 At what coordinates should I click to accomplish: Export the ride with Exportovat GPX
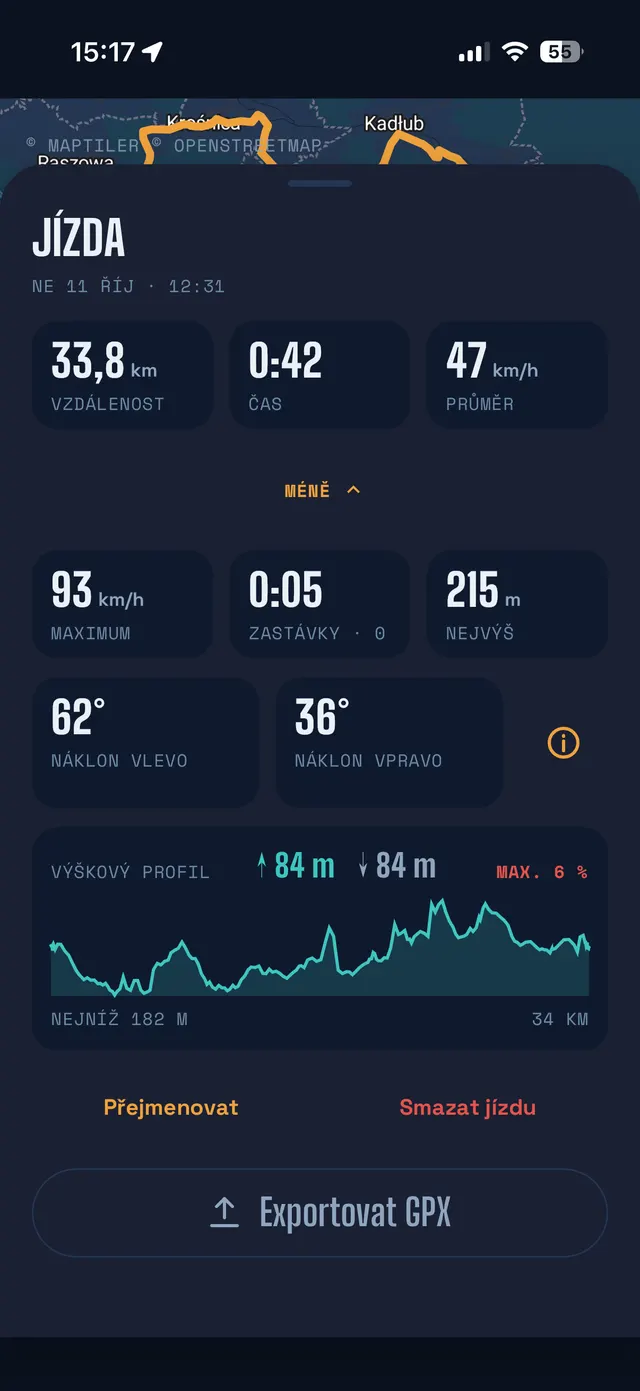point(320,1212)
